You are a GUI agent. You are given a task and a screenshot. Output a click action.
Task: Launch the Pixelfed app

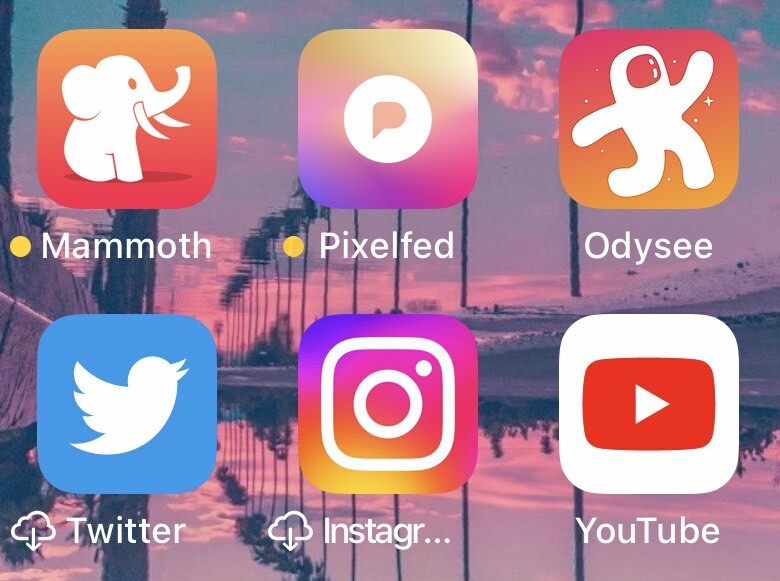(x=388, y=119)
